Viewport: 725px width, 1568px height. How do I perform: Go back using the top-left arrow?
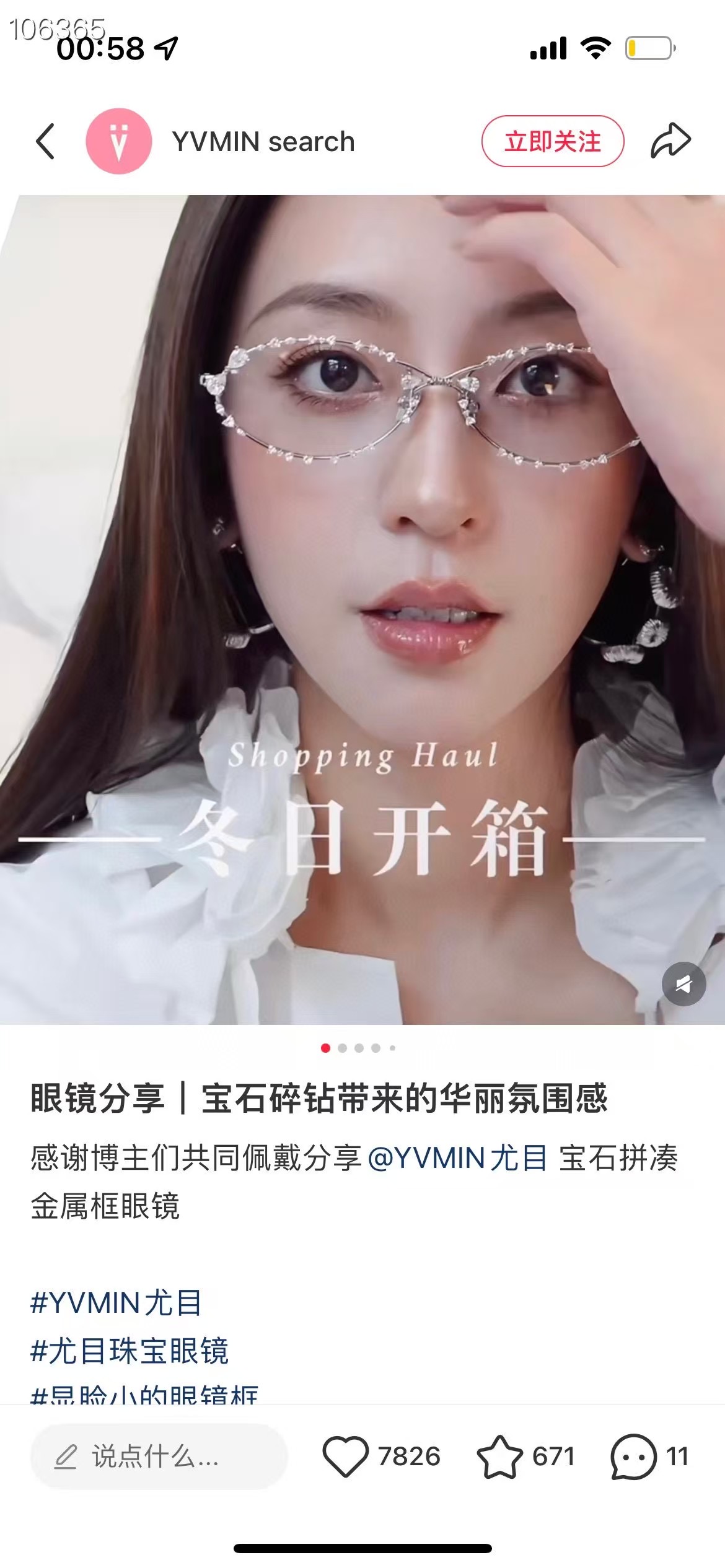click(45, 141)
